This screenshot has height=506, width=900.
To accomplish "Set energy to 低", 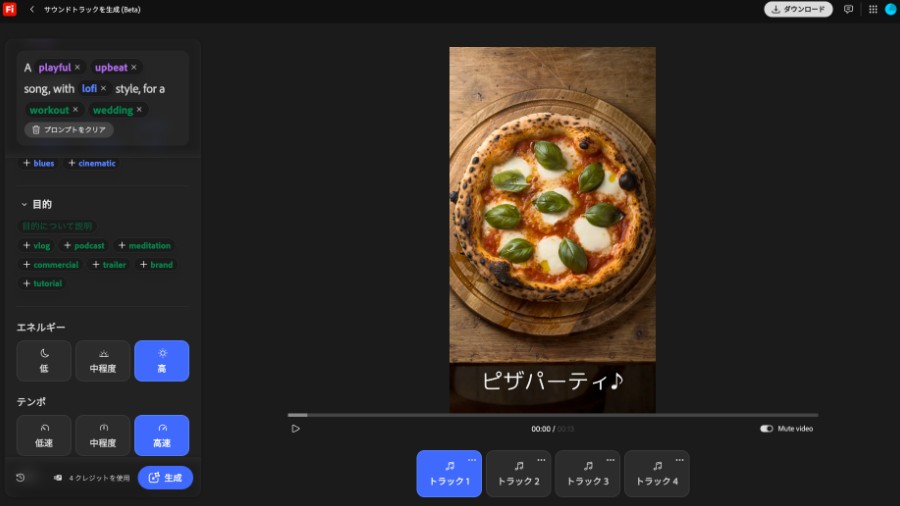I will pyautogui.click(x=44, y=361).
